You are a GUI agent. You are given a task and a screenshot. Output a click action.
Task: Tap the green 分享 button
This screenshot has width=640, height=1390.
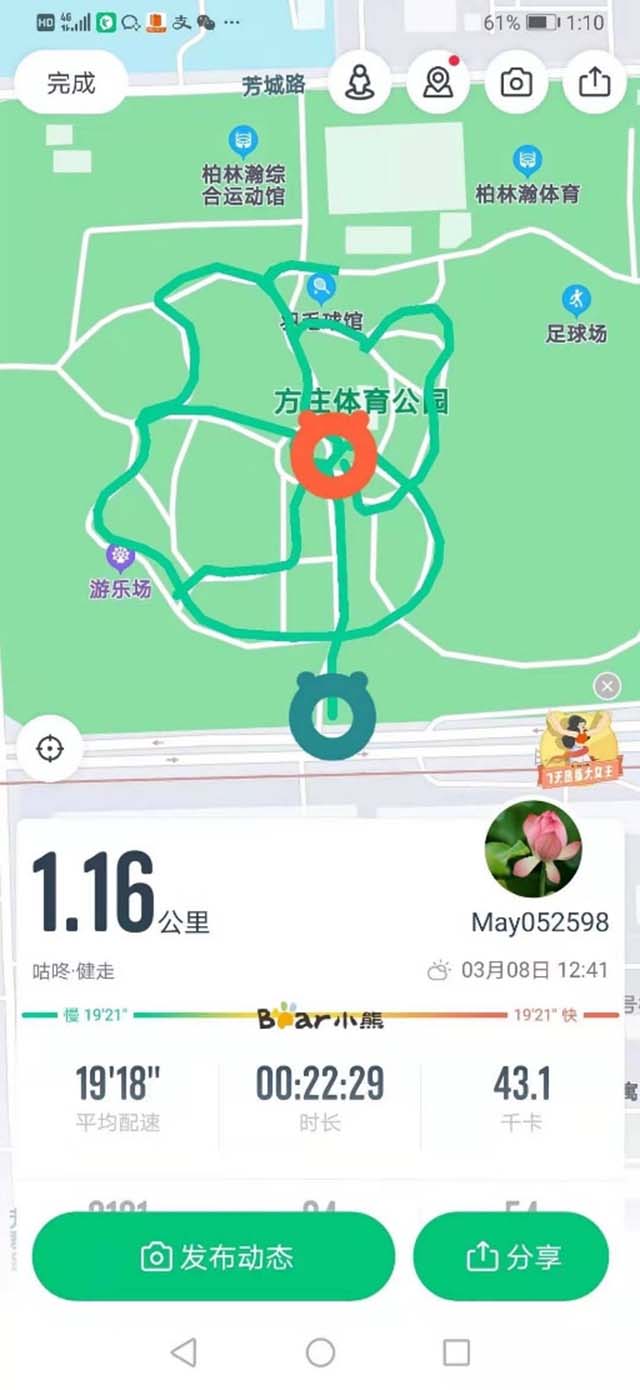(511, 1256)
